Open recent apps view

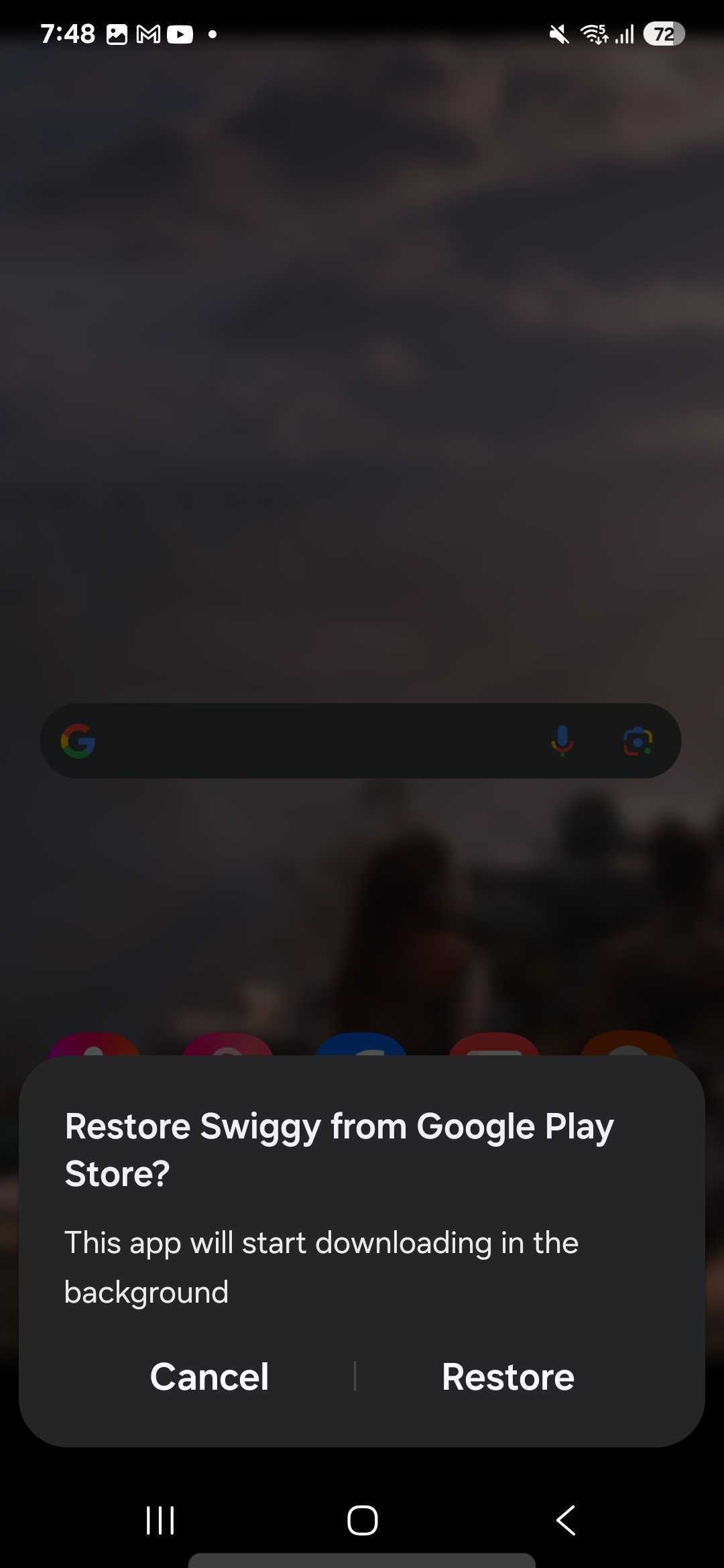click(160, 1520)
